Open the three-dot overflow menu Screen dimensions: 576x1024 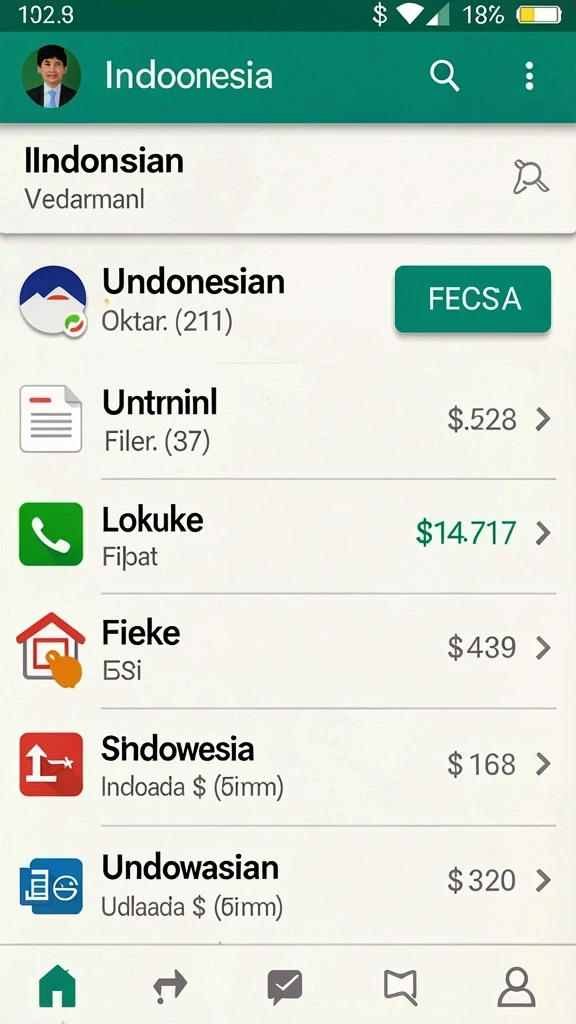pyautogui.click(x=529, y=76)
